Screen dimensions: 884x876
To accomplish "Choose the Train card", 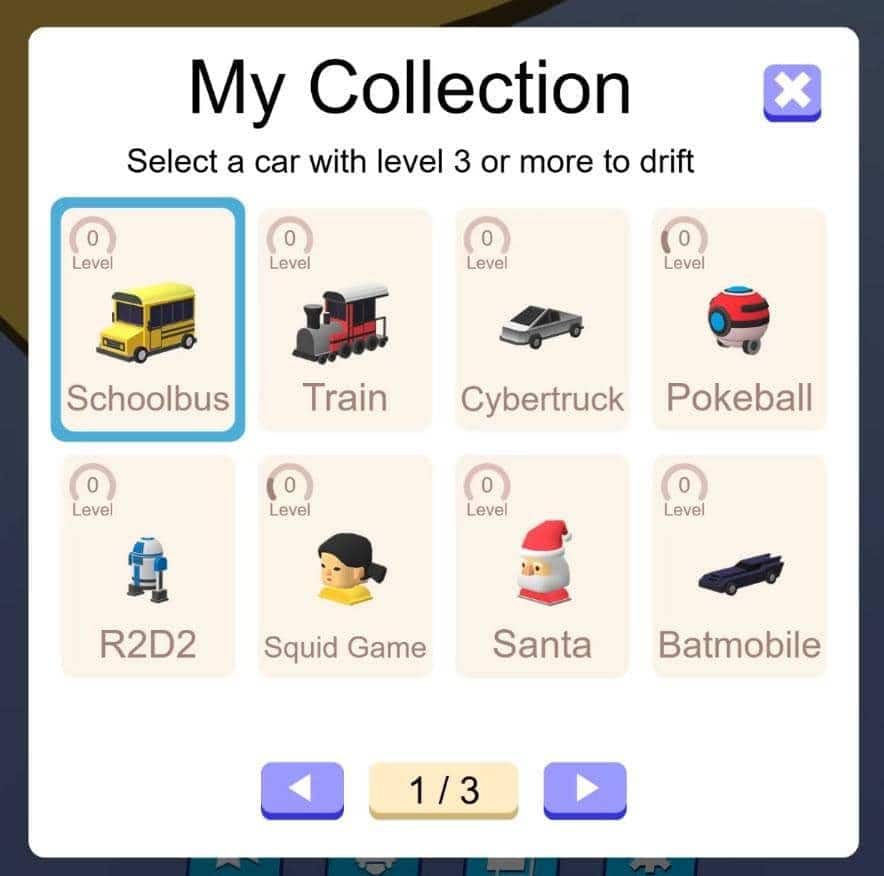I will 345,320.
